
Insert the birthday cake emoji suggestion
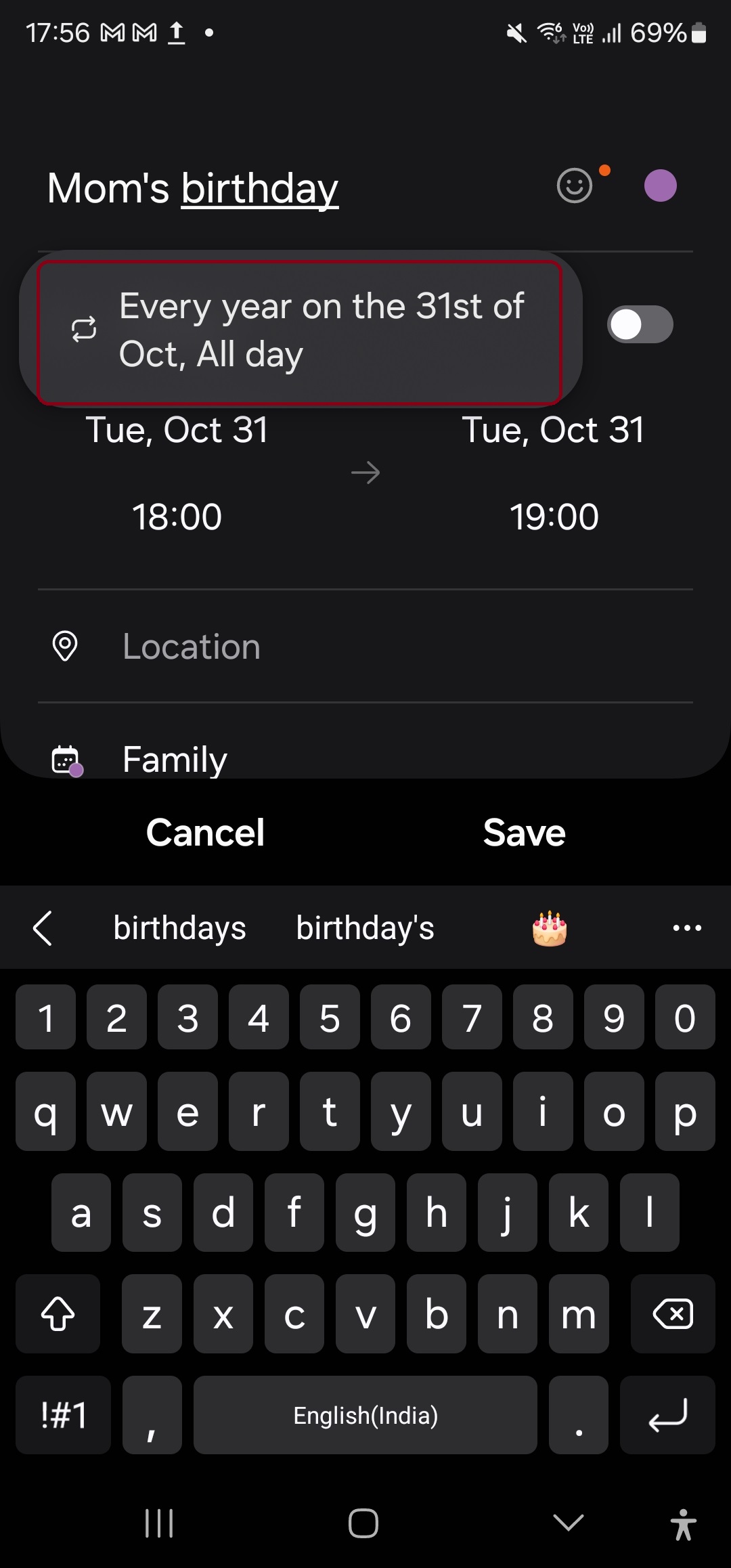tap(549, 928)
